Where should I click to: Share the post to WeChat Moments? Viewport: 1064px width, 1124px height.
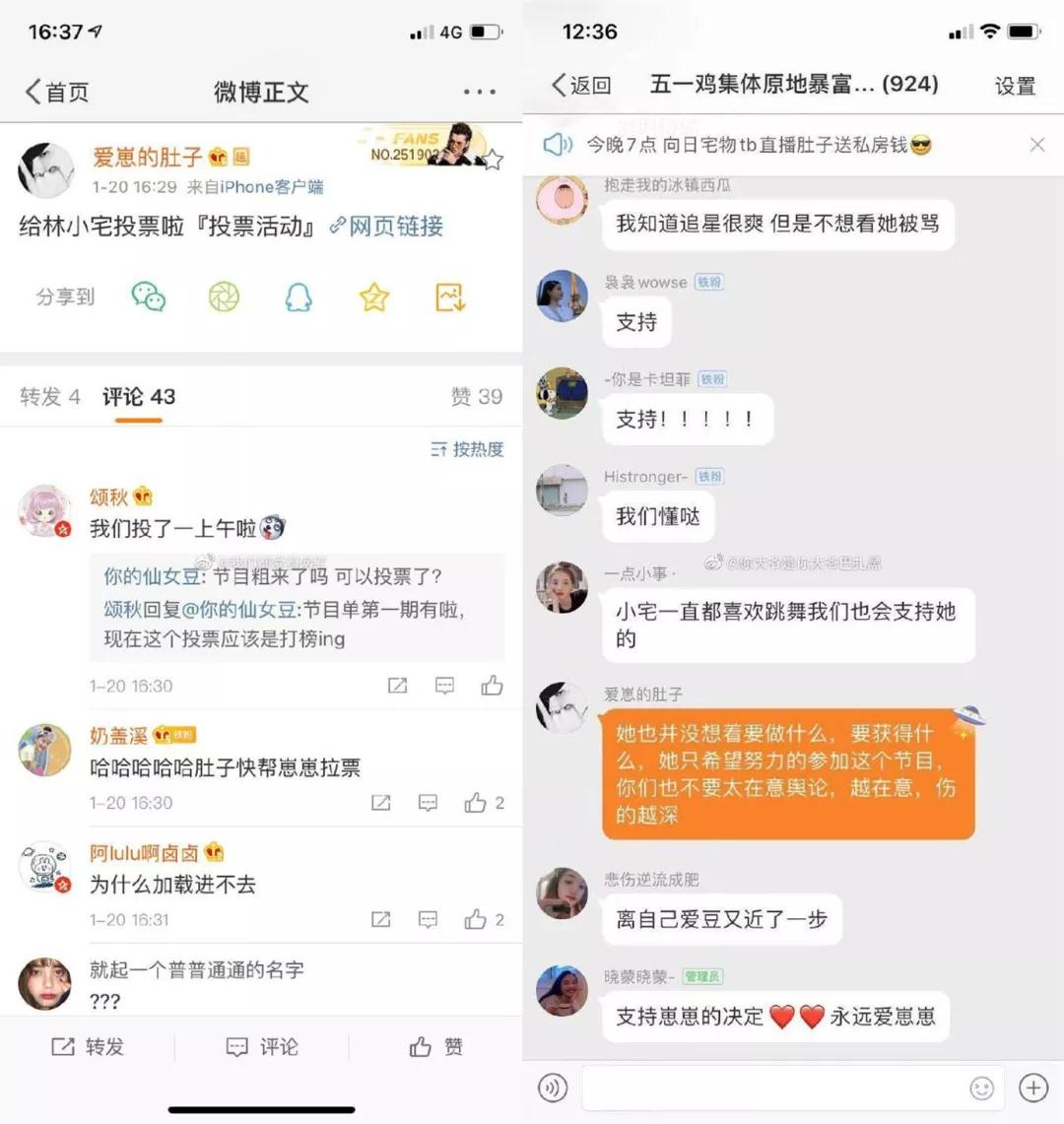click(x=224, y=298)
